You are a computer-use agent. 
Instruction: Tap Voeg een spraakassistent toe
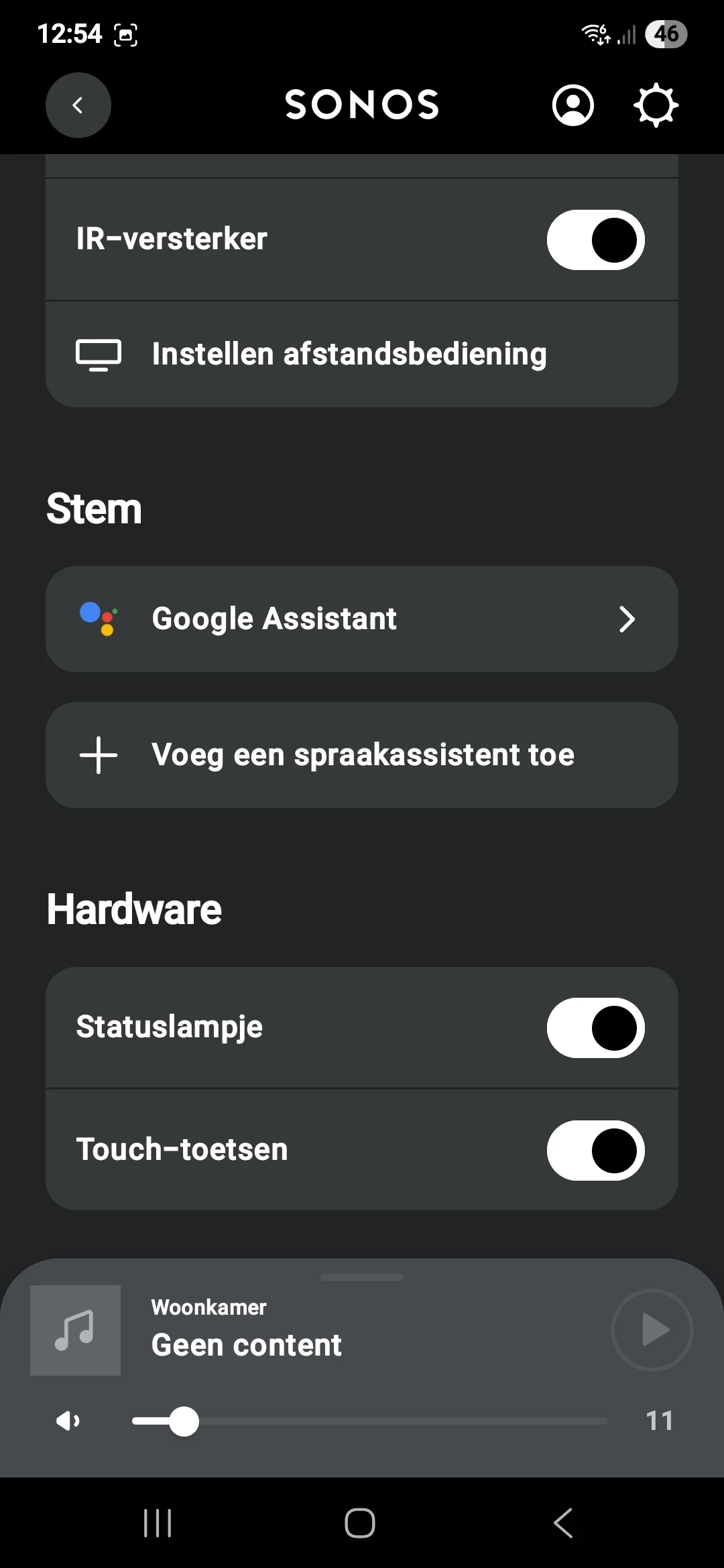pos(362,755)
